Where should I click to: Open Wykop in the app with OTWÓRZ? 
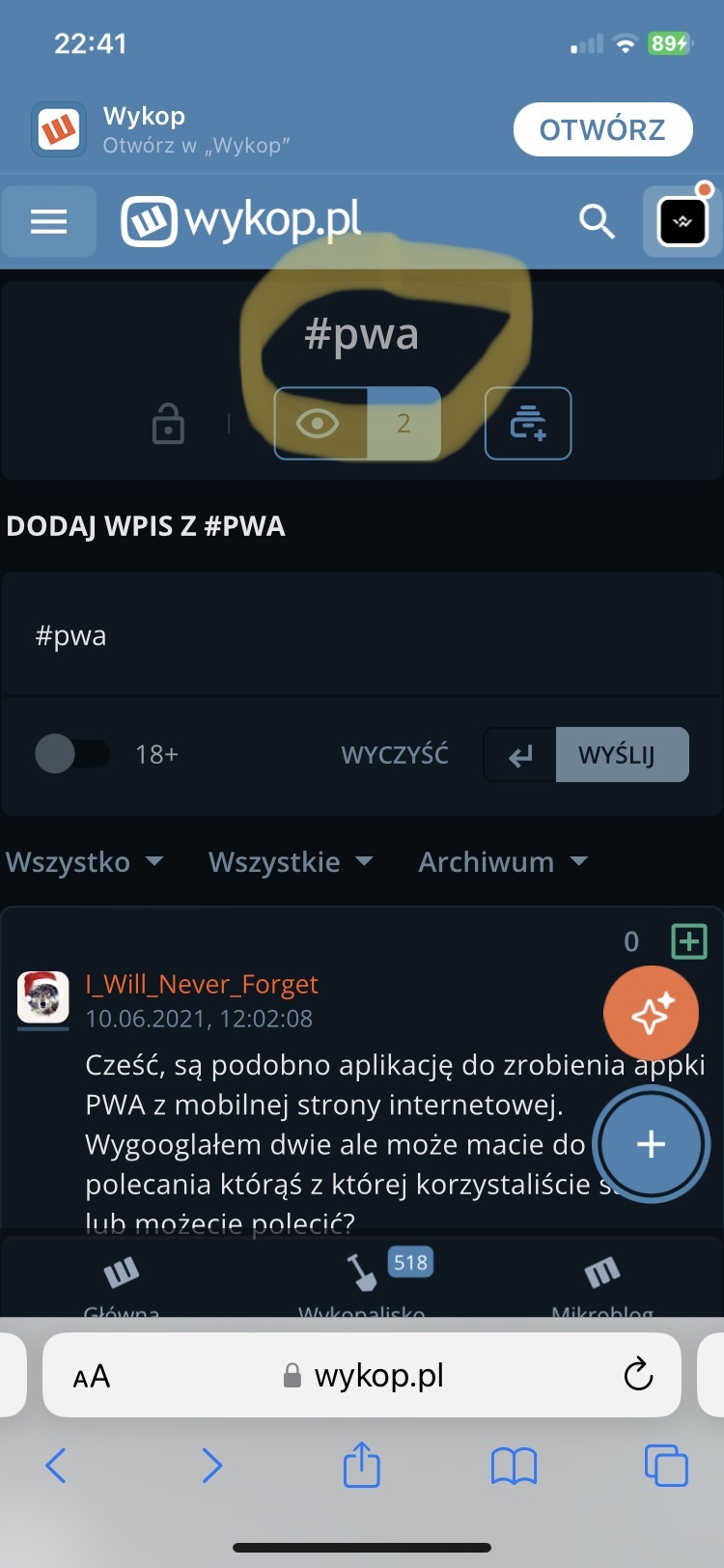tap(602, 129)
